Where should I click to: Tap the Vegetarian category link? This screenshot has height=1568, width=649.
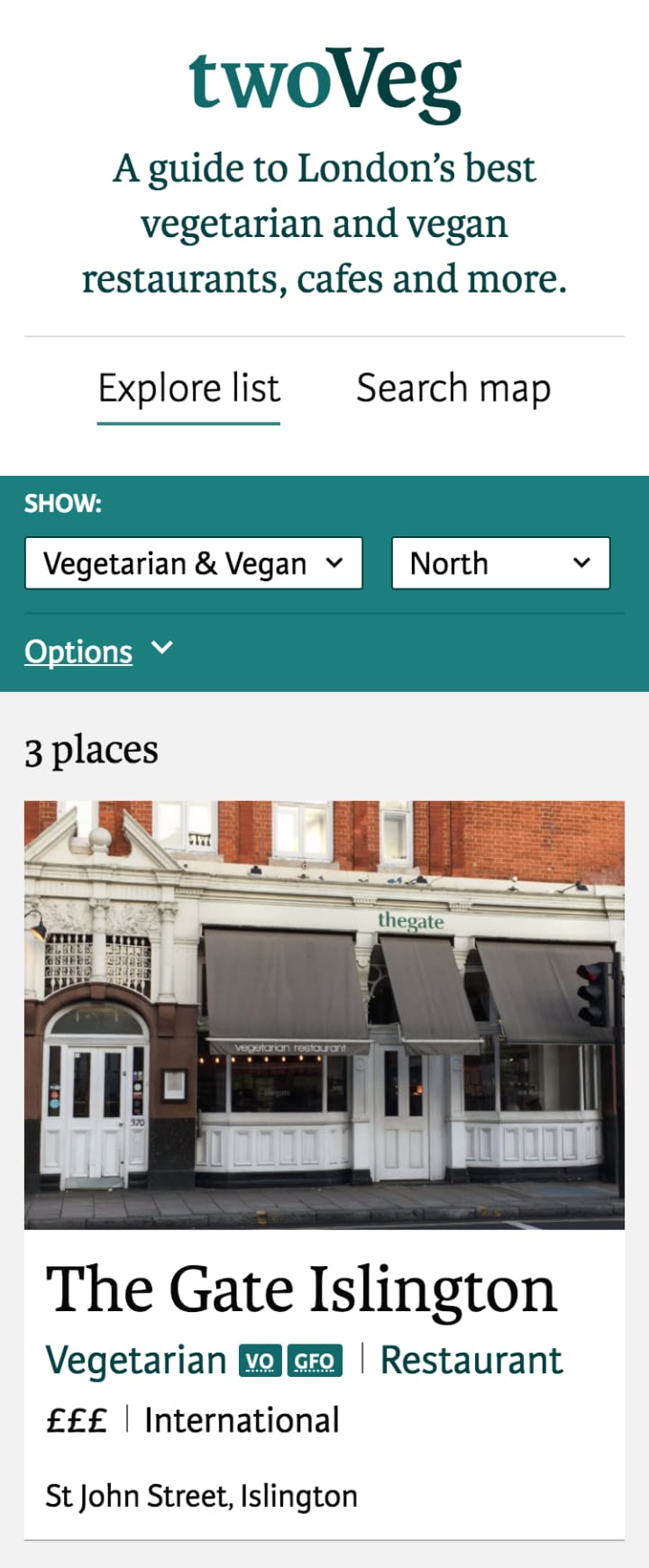tap(136, 1361)
